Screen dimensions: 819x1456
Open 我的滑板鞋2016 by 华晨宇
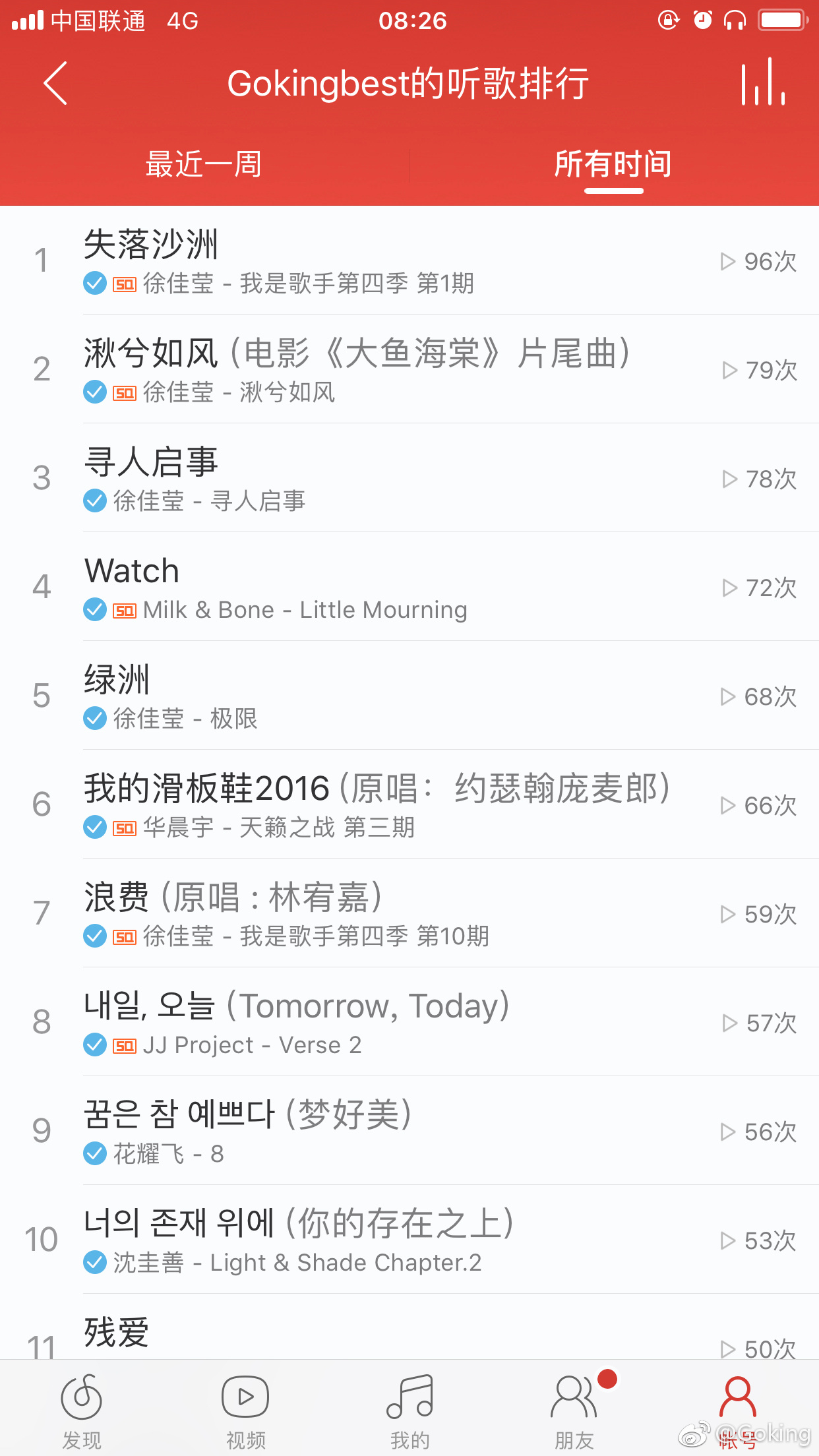(409, 804)
